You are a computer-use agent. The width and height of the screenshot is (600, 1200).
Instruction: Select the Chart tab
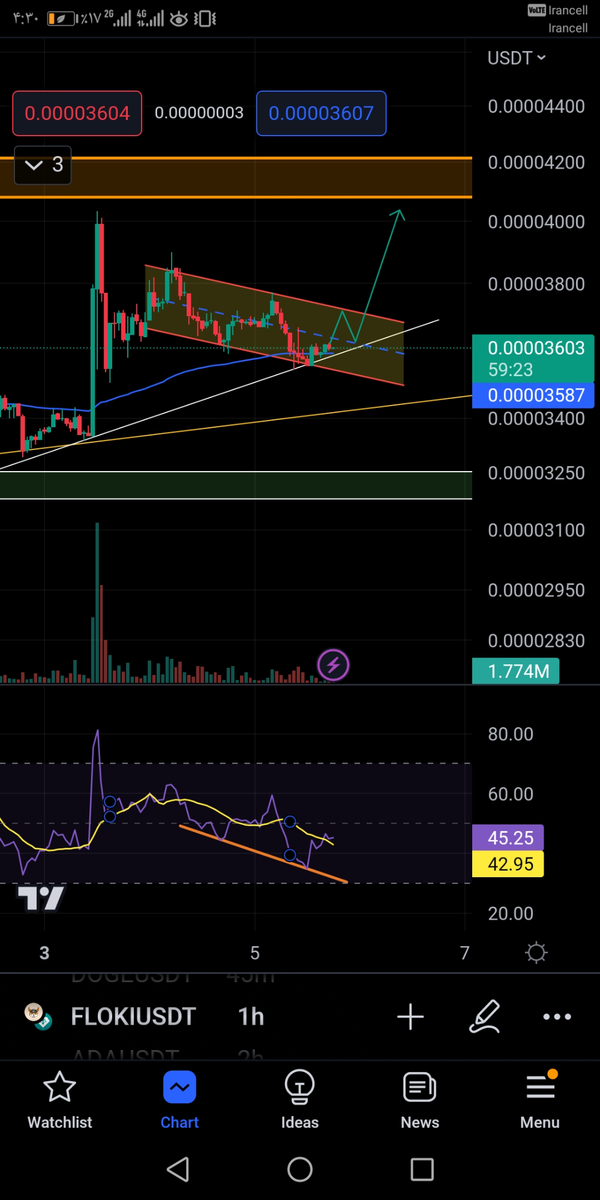[x=180, y=1100]
